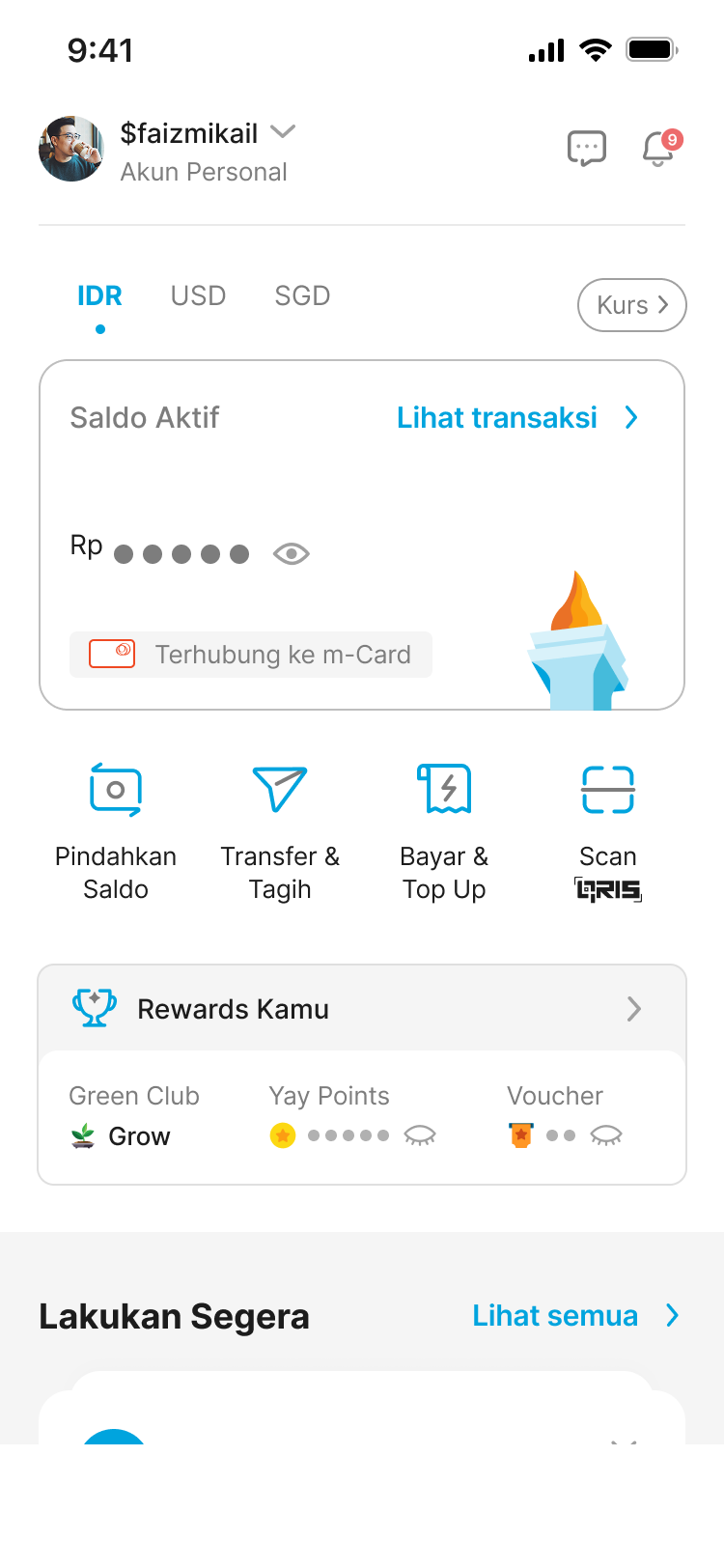Choose Transfer & Tagih
The image size is (724, 1568).
point(280,830)
